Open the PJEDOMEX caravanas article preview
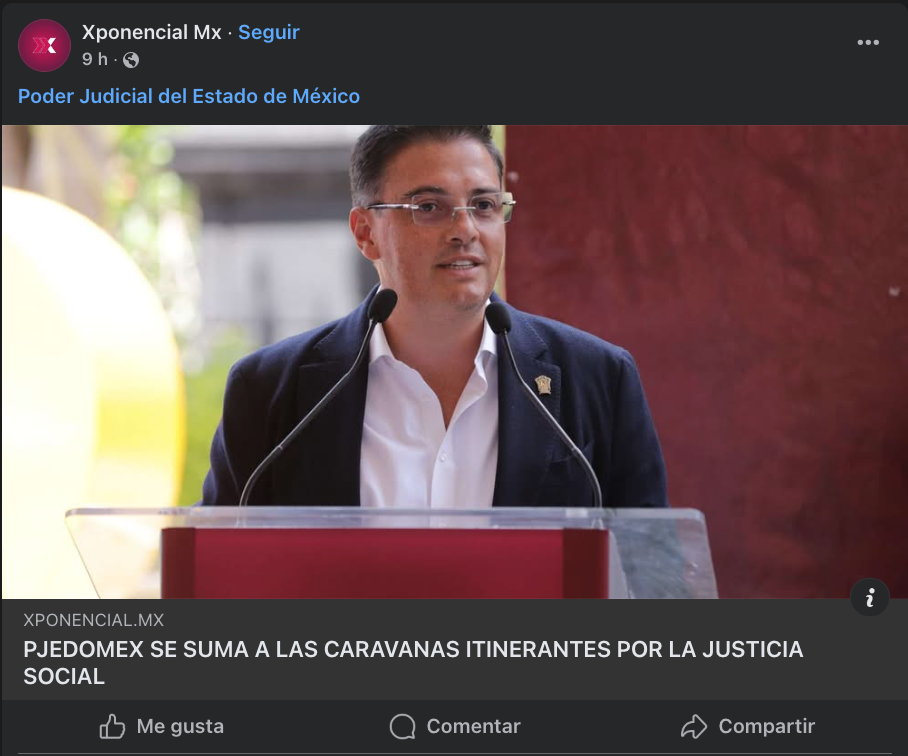 point(413,662)
